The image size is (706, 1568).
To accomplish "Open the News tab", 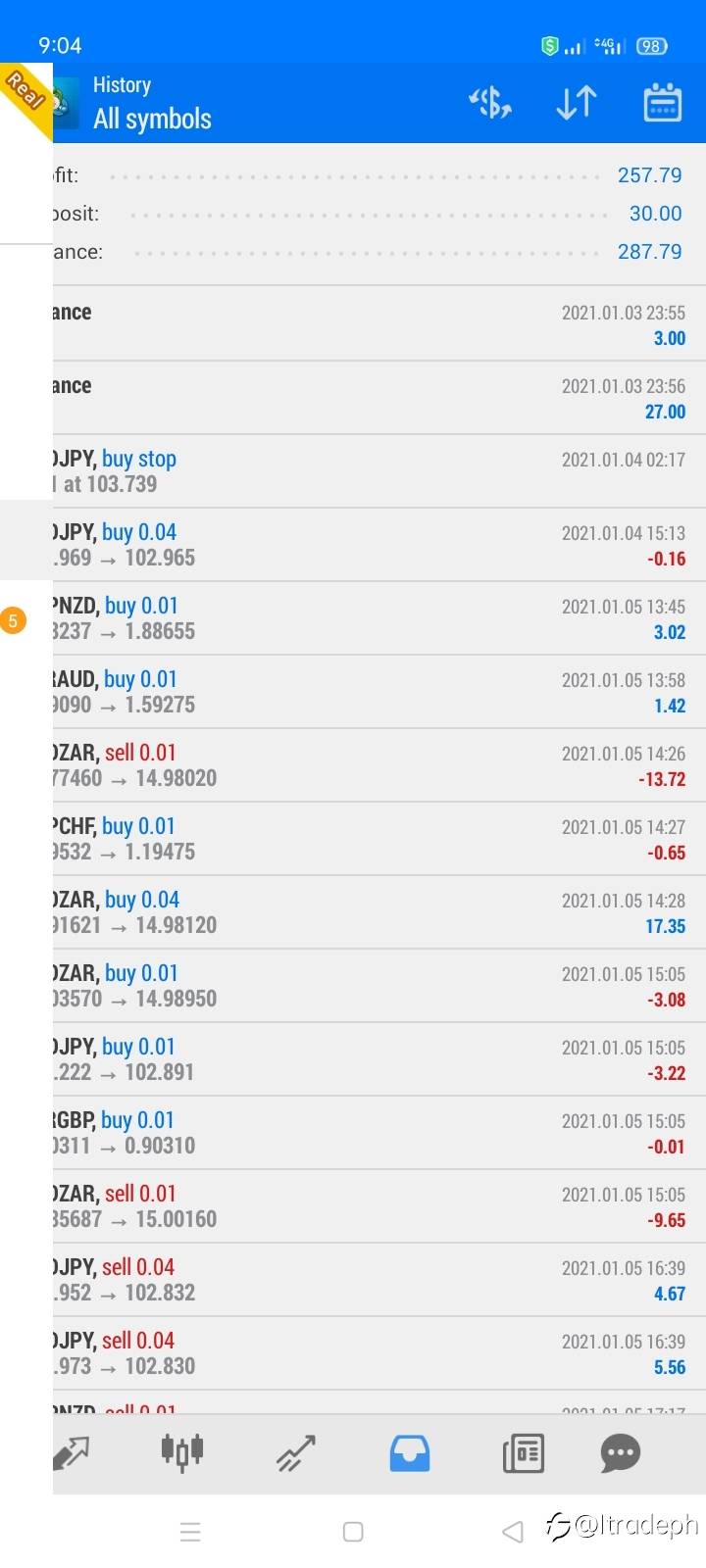I will (524, 1452).
